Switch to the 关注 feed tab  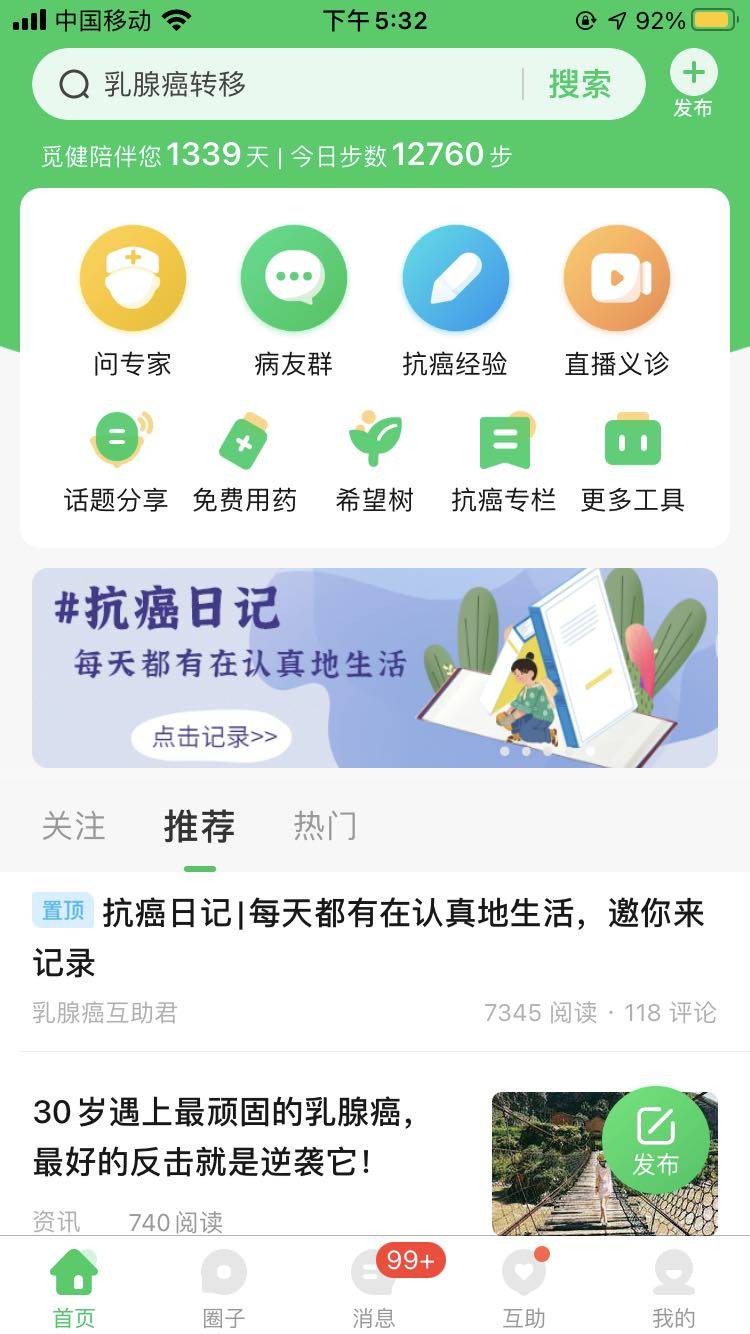click(x=73, y=826)
